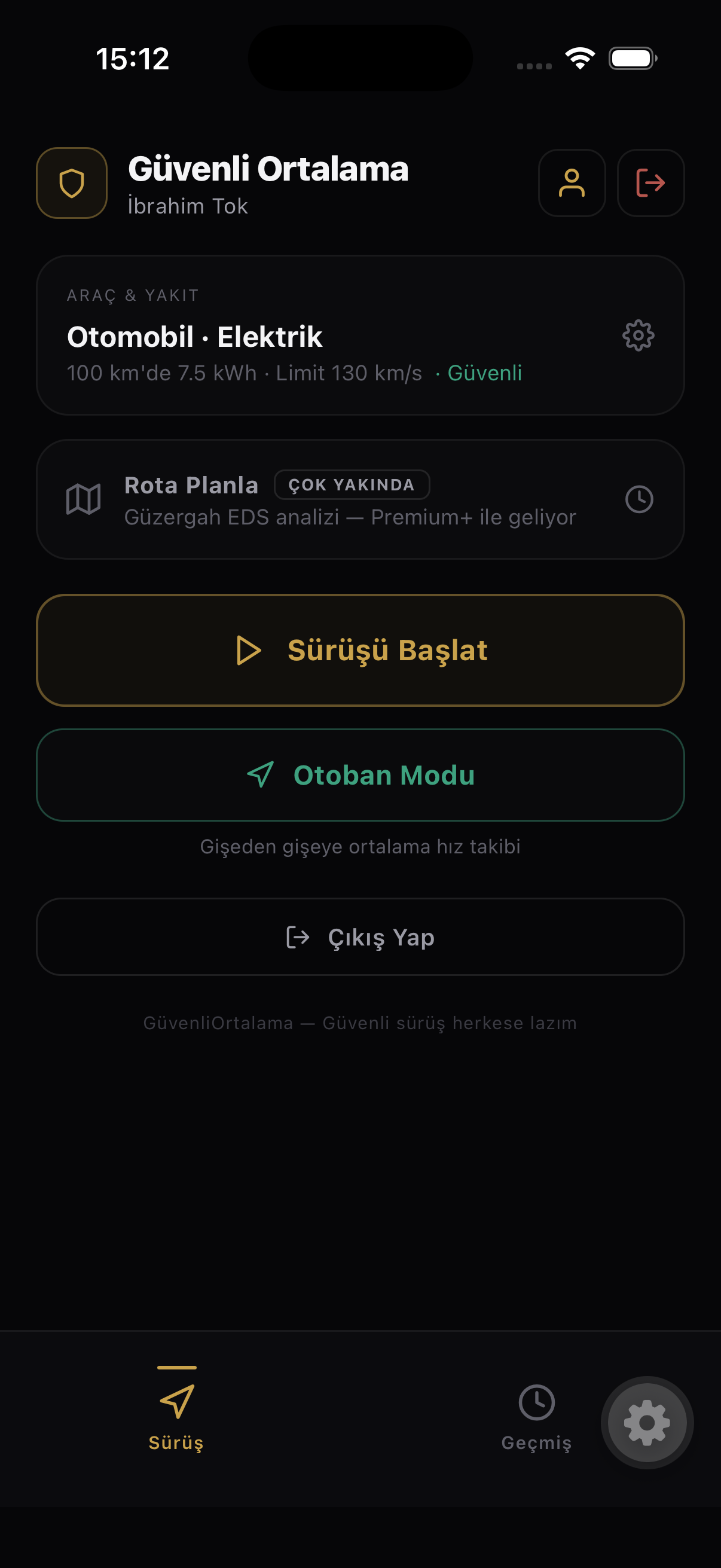
Task: Start the drive with Sürüşü Başlat
Action: (360, 651)
